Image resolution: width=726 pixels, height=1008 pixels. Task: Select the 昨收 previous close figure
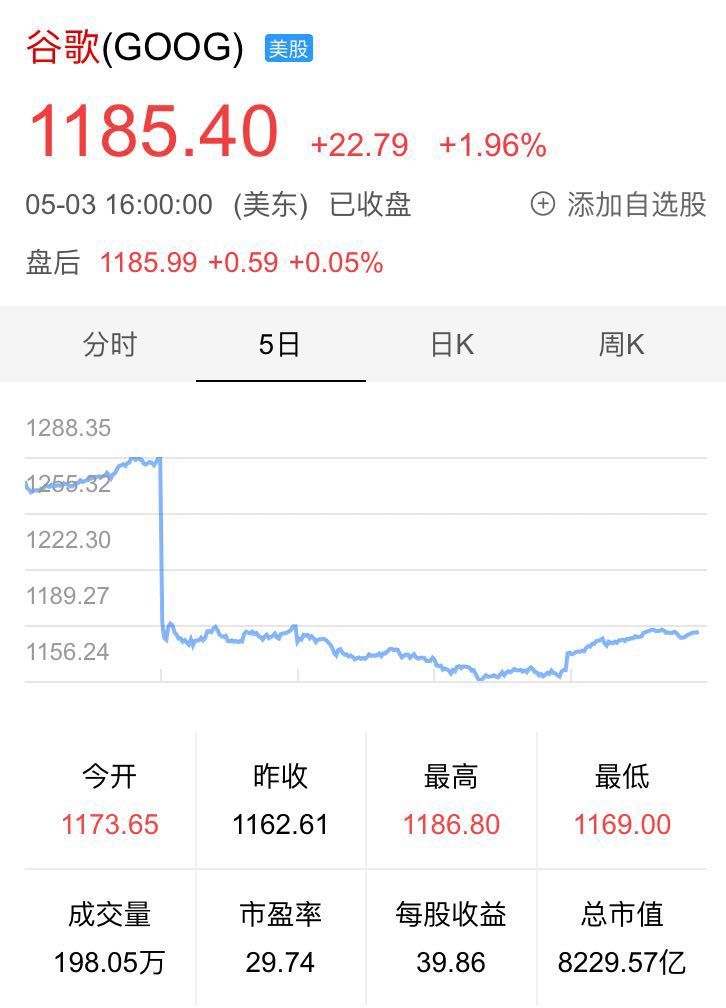(x=283, y=824)
